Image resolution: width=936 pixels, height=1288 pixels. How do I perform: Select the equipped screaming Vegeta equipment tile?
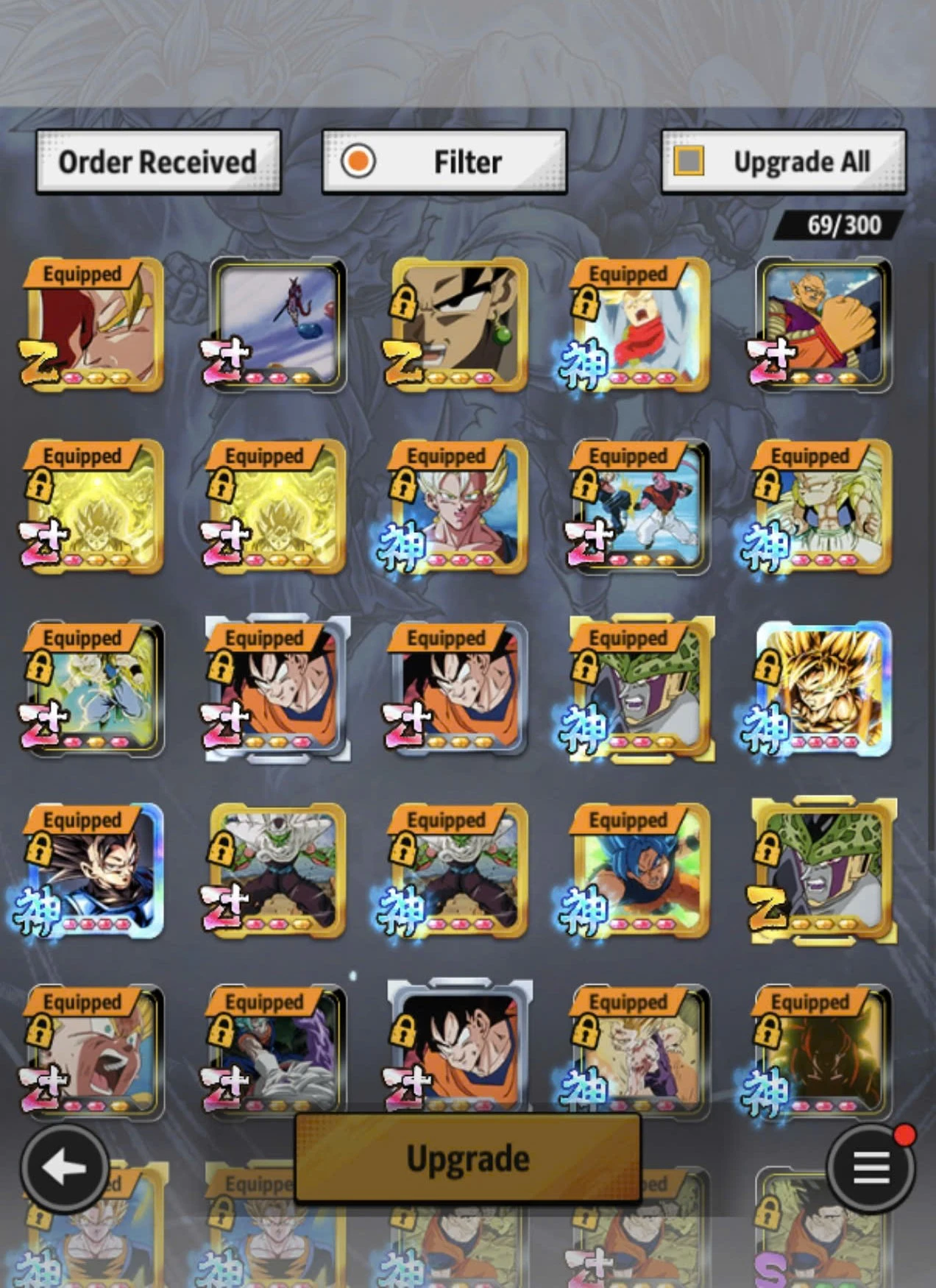(93, 1051)
